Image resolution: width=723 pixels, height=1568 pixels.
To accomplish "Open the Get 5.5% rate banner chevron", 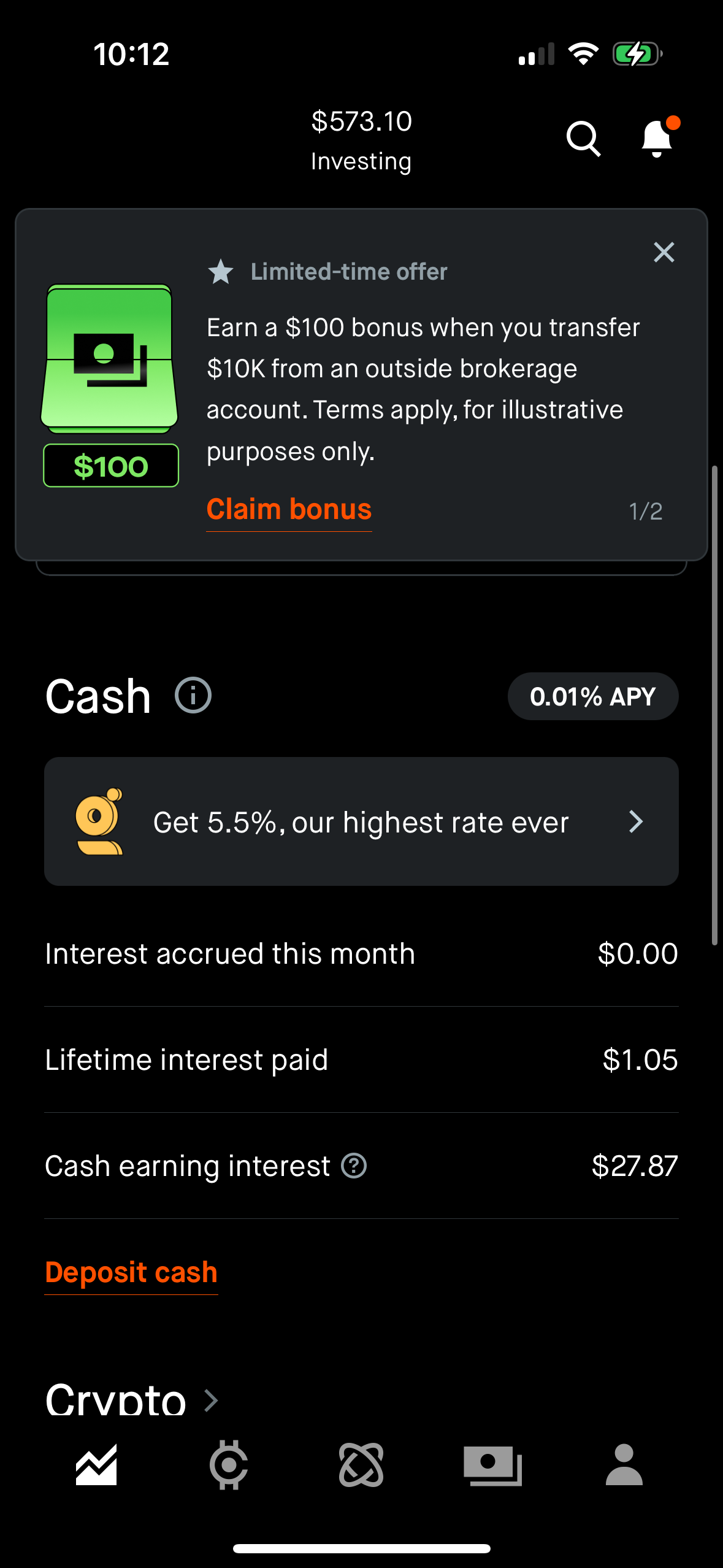I will tap(637, 822).
